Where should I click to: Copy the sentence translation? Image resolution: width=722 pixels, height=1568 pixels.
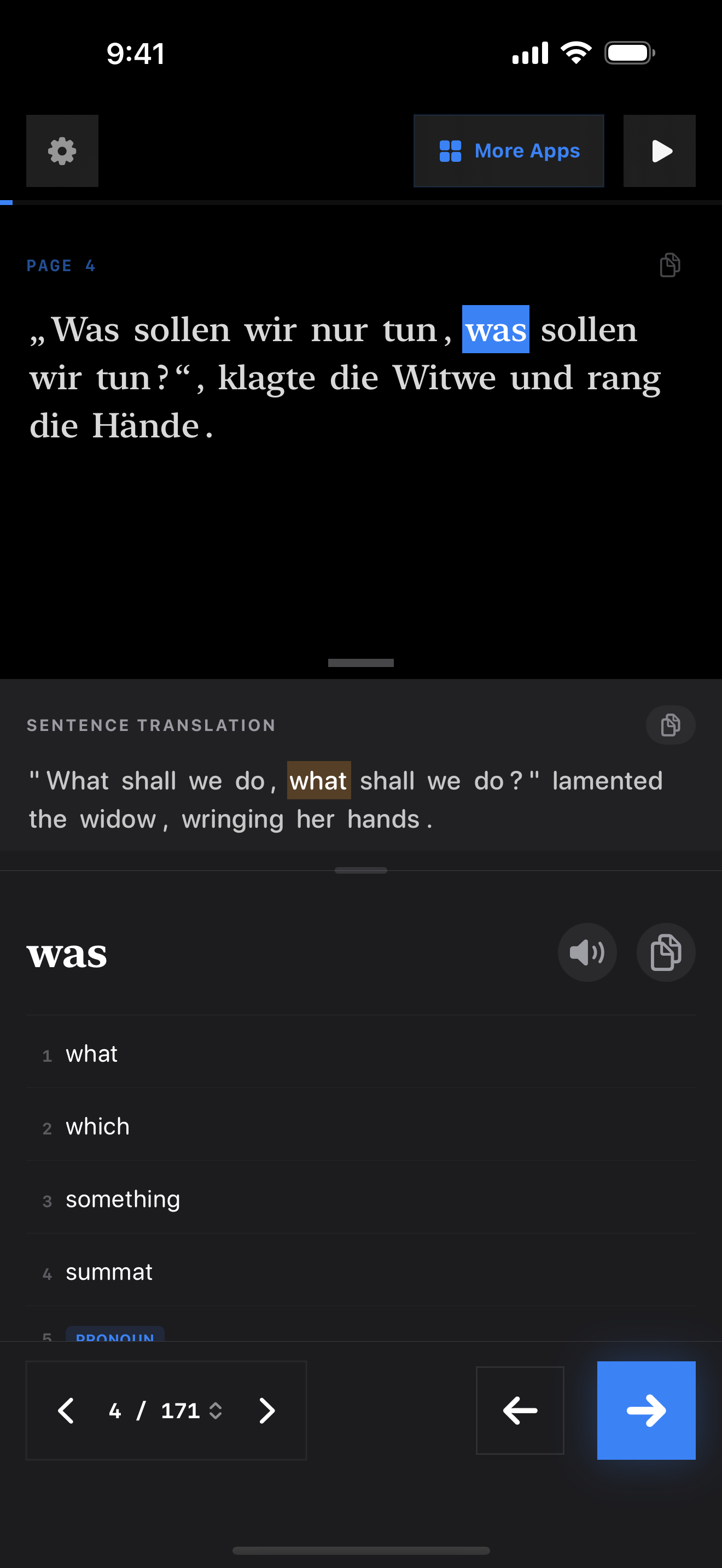click(x=669, y=725)
